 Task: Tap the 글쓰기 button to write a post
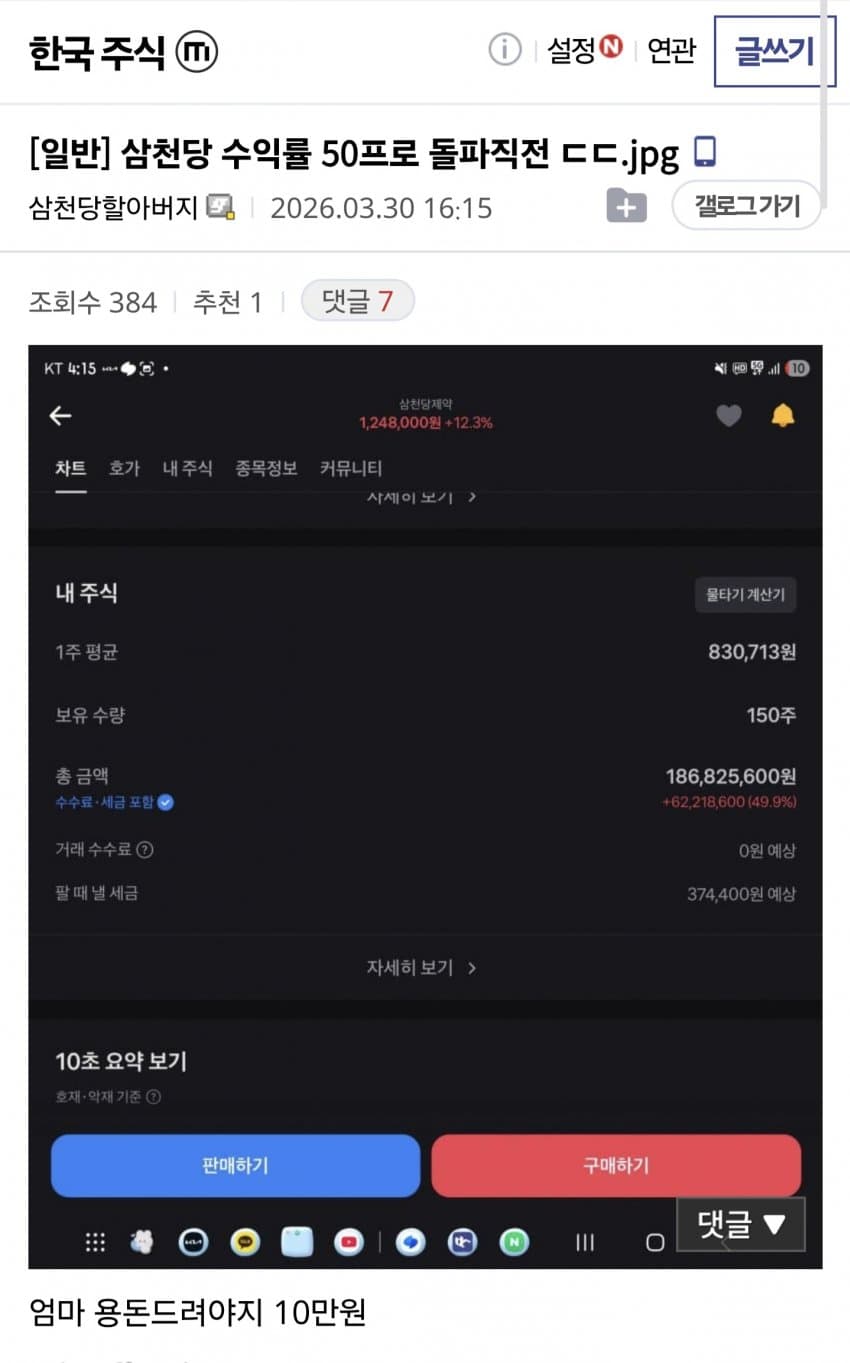point(774,51)
